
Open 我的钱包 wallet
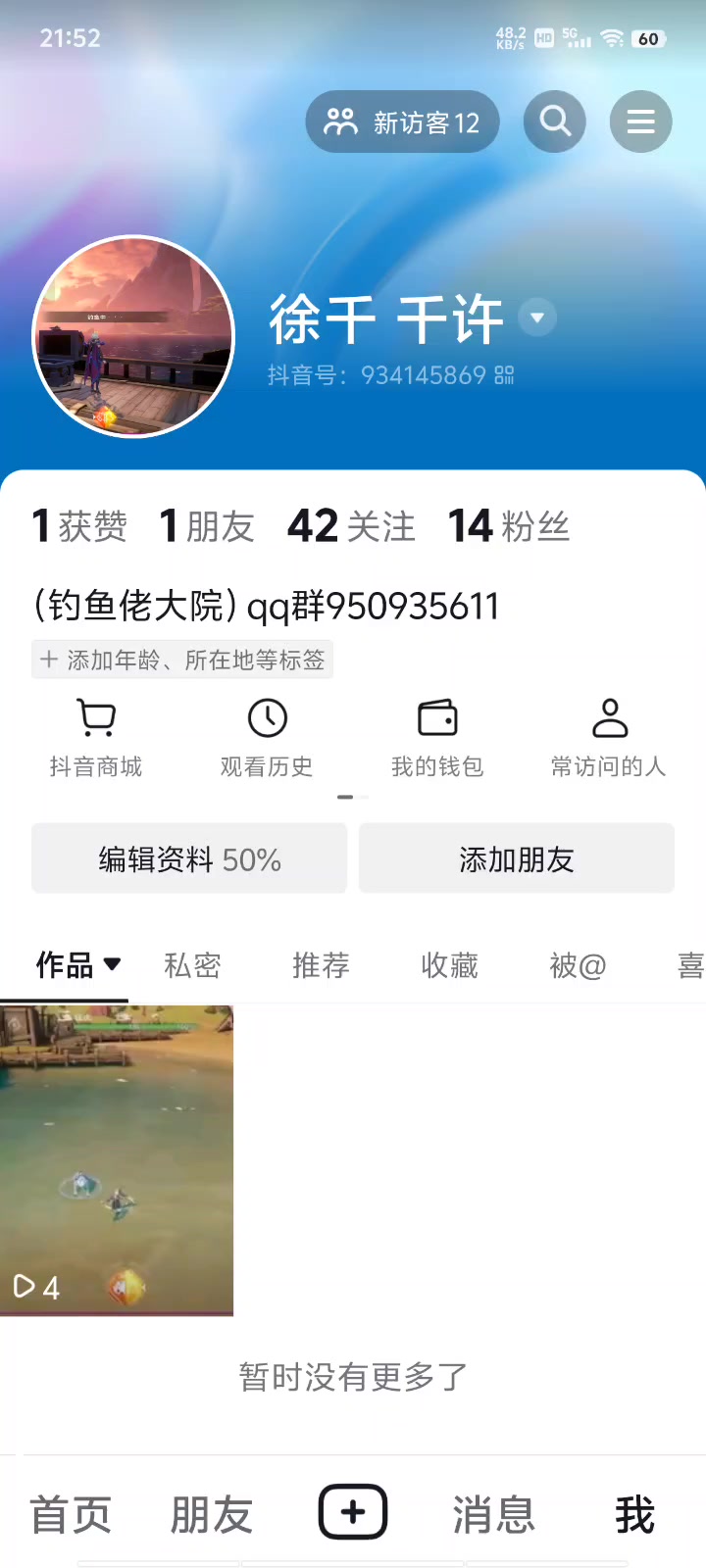coord(437,737)
